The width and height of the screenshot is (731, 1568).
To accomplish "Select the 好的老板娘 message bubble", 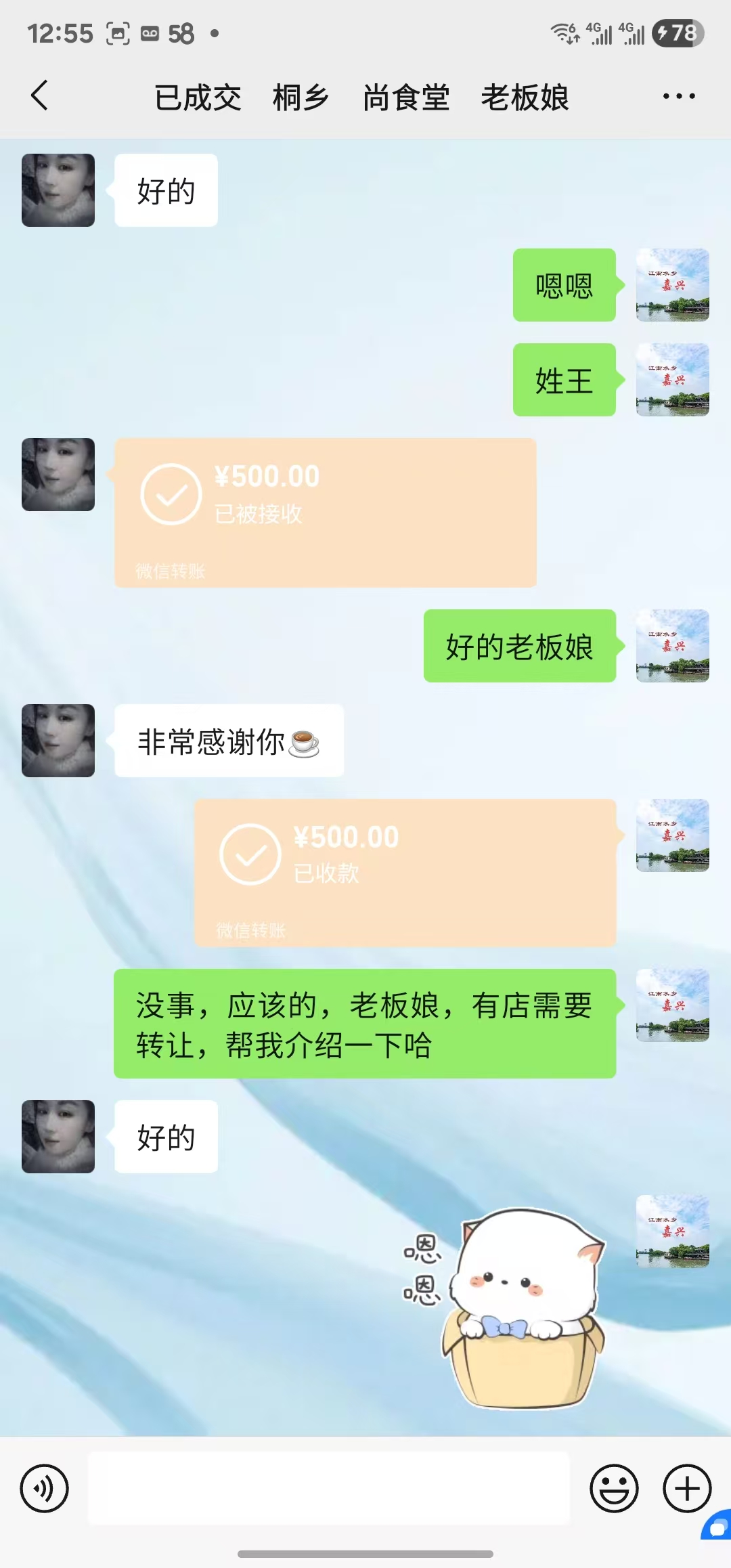I will (x=519, y=647).
